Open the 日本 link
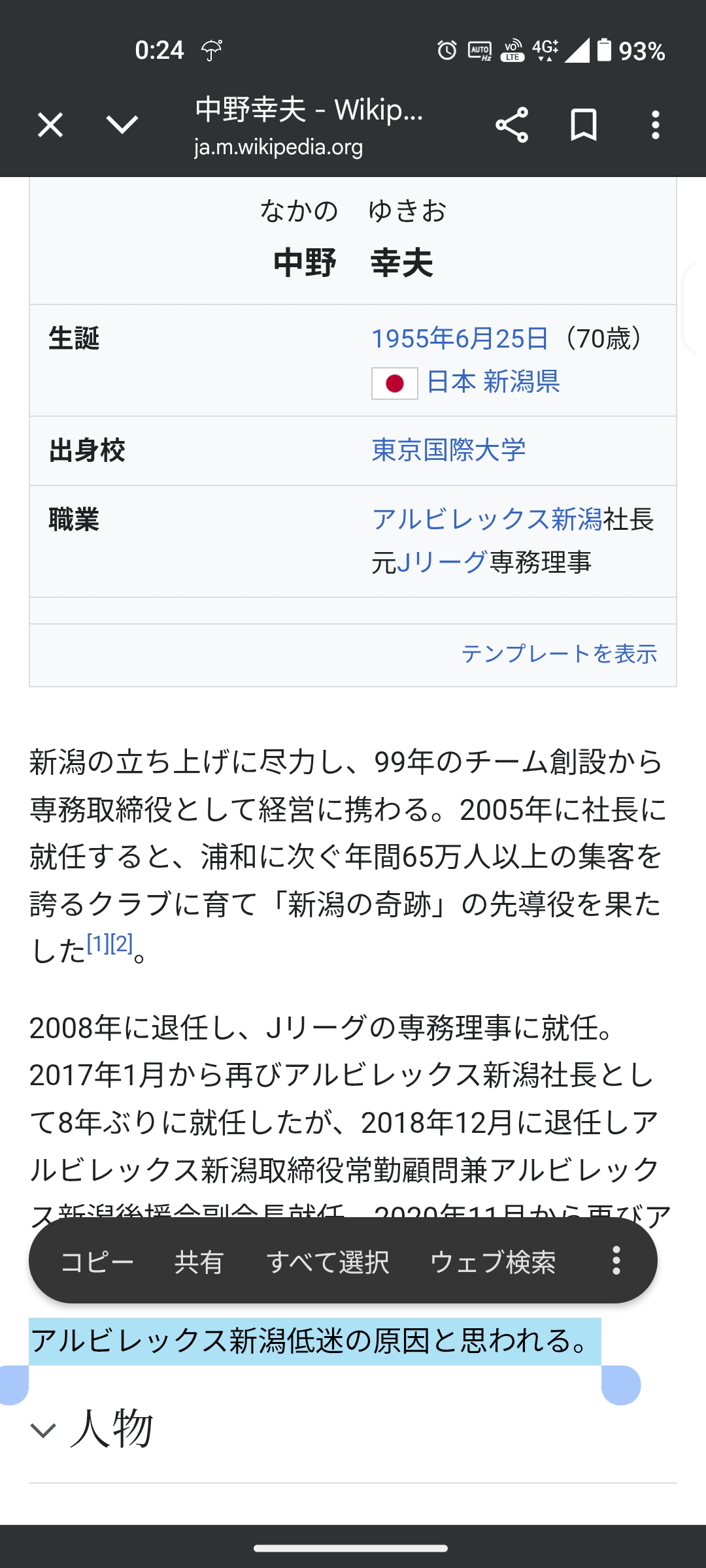Screen dimensions: 706x1568 (x=450, y=382)
